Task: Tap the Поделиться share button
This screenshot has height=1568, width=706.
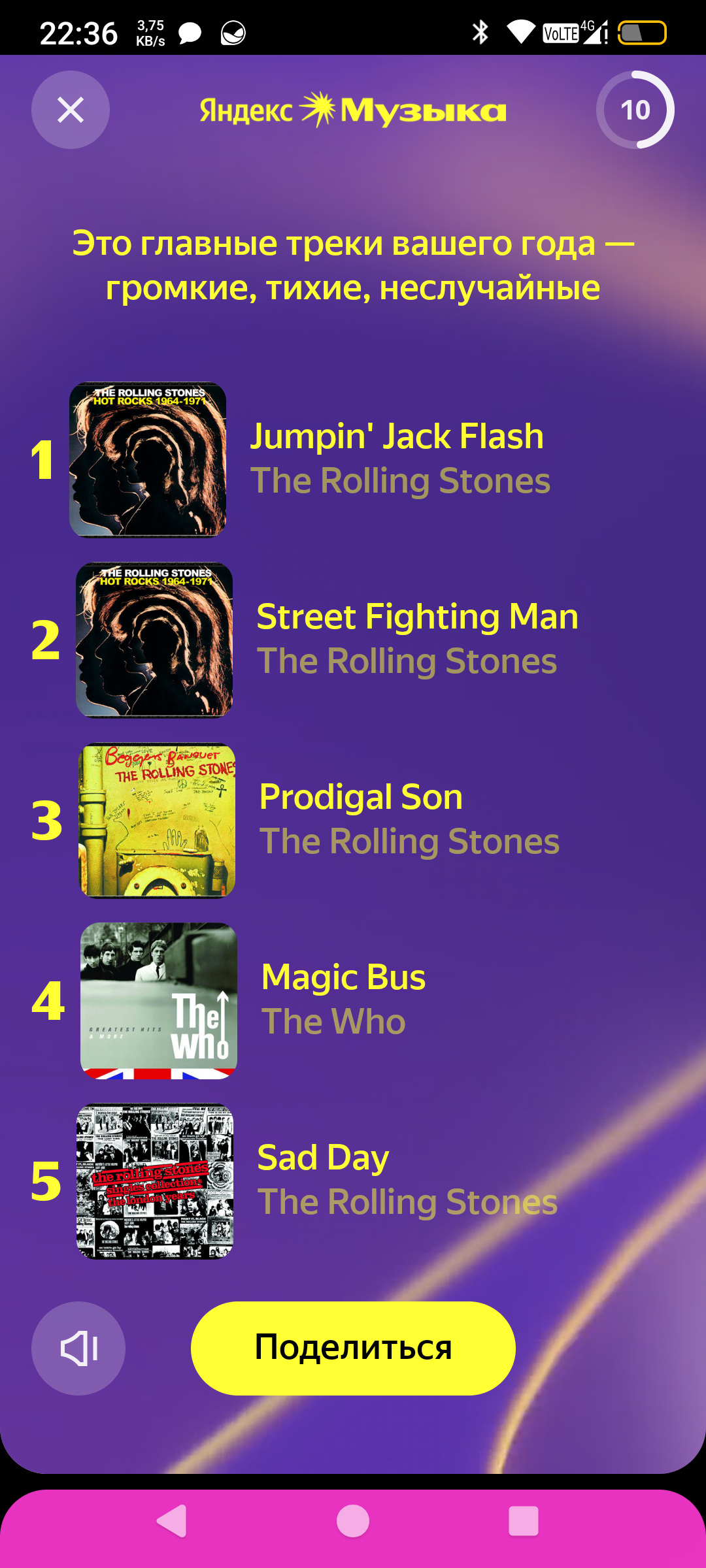Action: [x=353, y=1348]
